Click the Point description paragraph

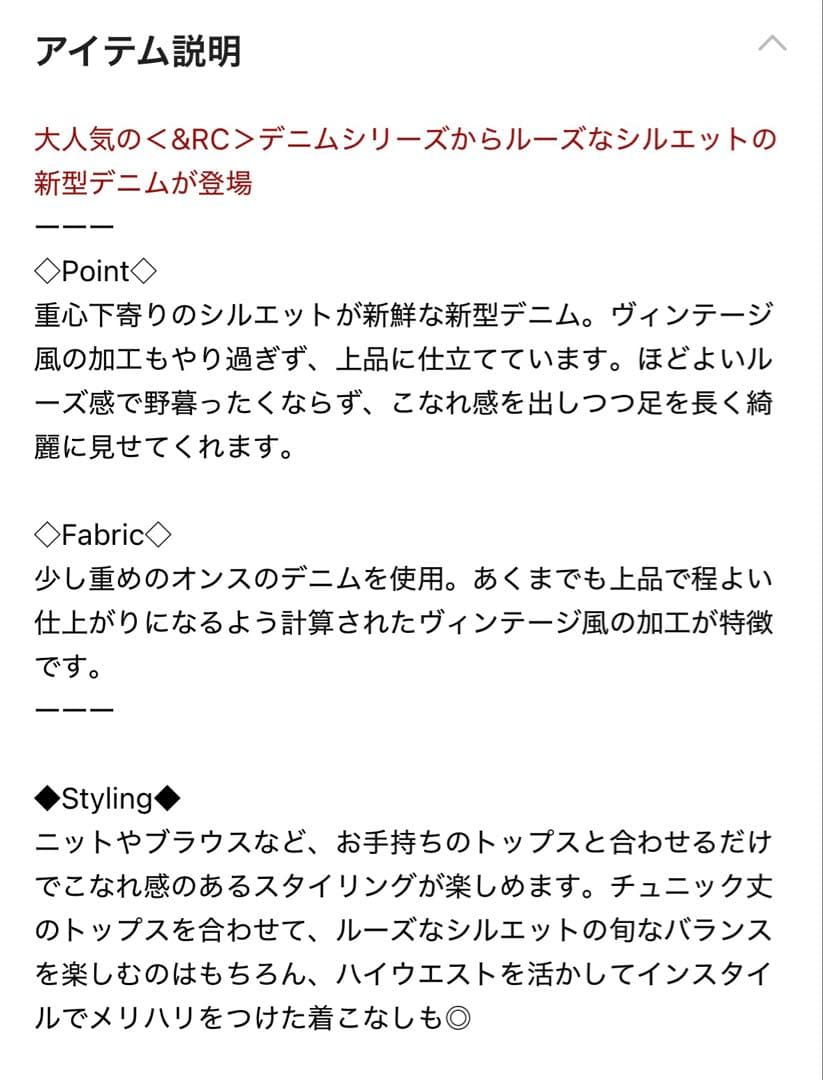click(400, 375)
